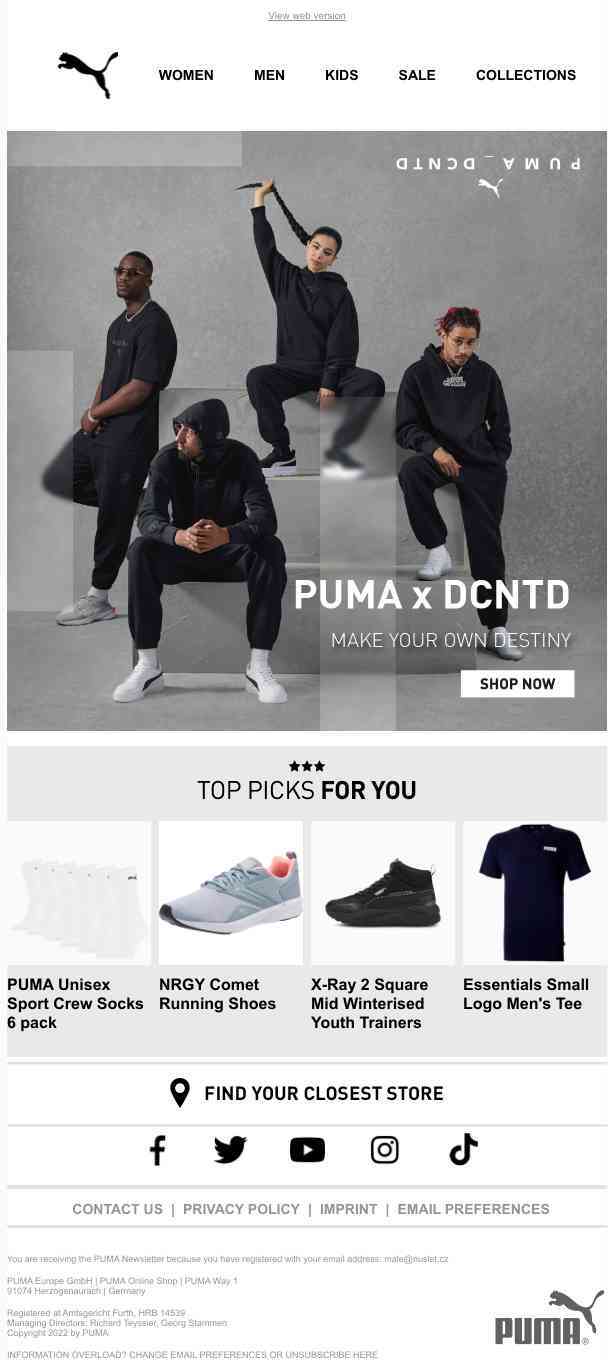Open PUMA's YouTube channel
608x1360 pixels.
coord(307,1150)
